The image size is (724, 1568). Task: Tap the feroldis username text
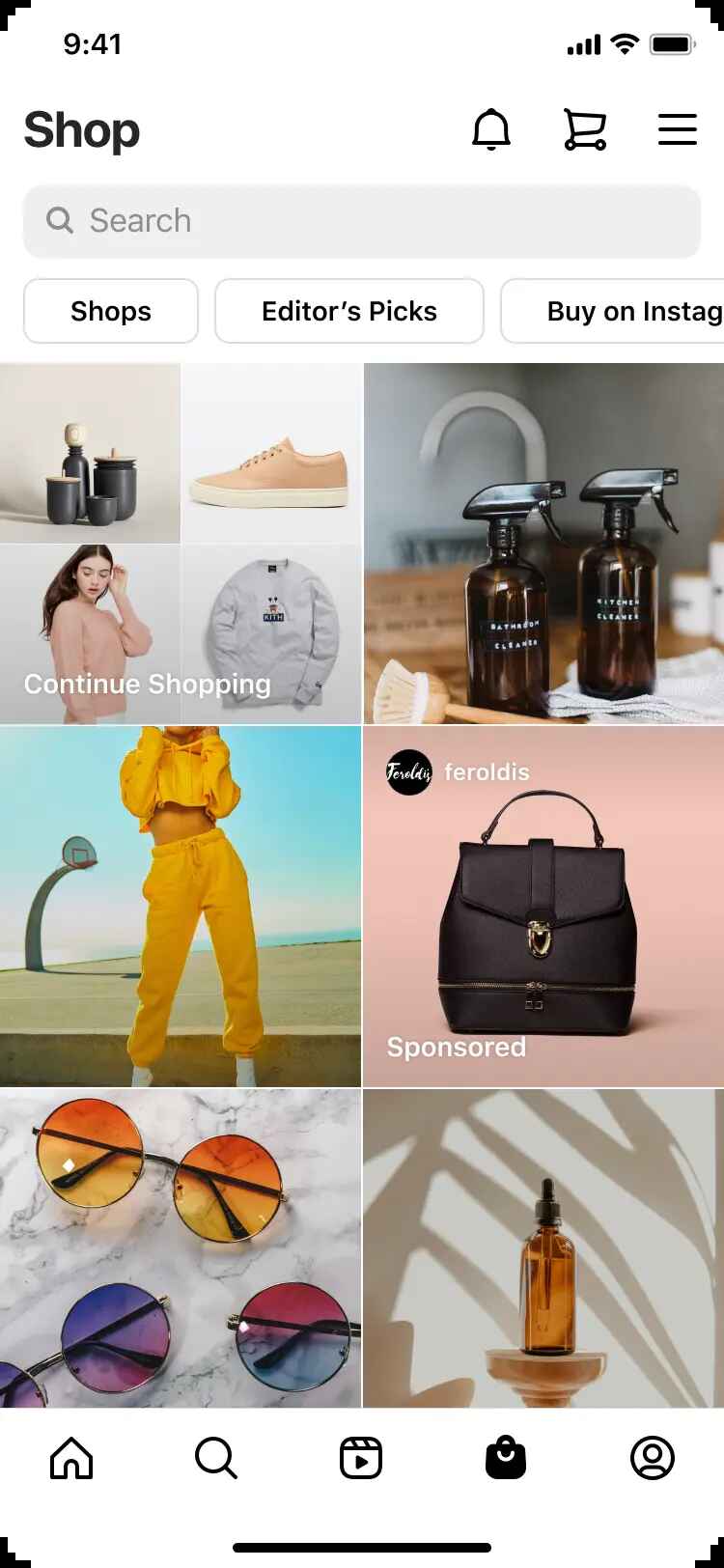(x=487, y=772)
